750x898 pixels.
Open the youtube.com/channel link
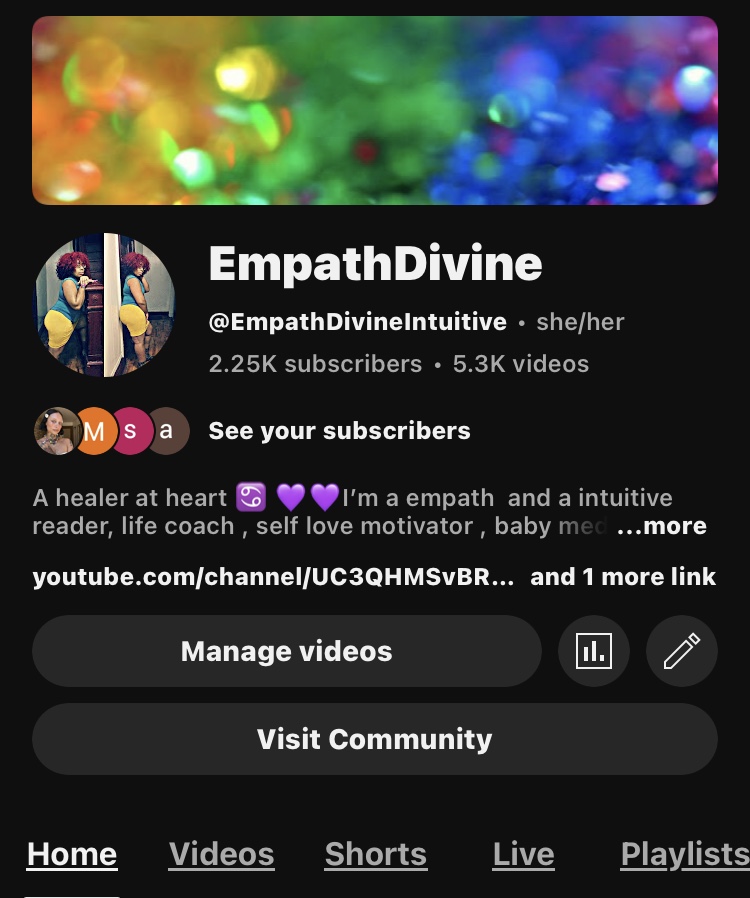(x=274, y=577)
